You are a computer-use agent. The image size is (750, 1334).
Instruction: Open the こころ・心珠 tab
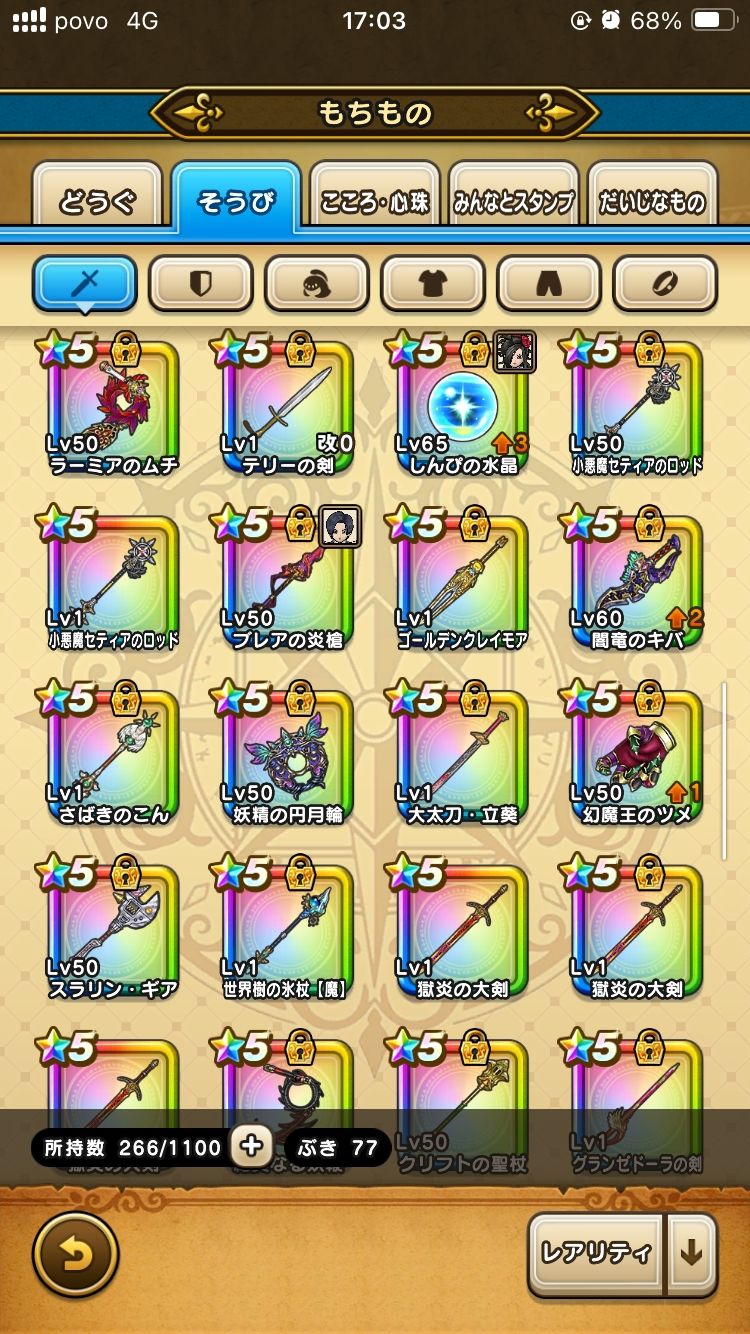coord(375,200)
